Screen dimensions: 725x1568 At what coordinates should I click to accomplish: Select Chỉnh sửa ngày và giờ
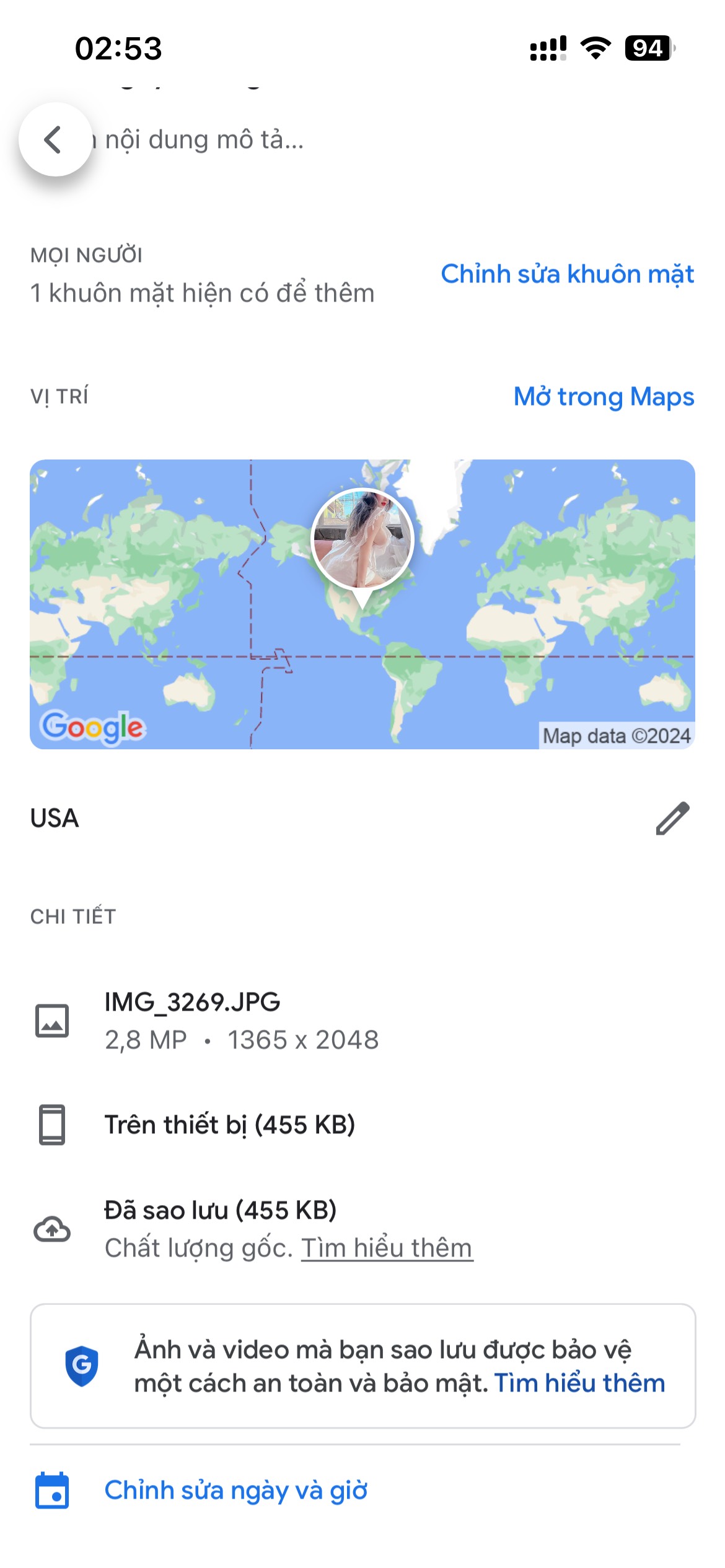(x=235, y=1491)
